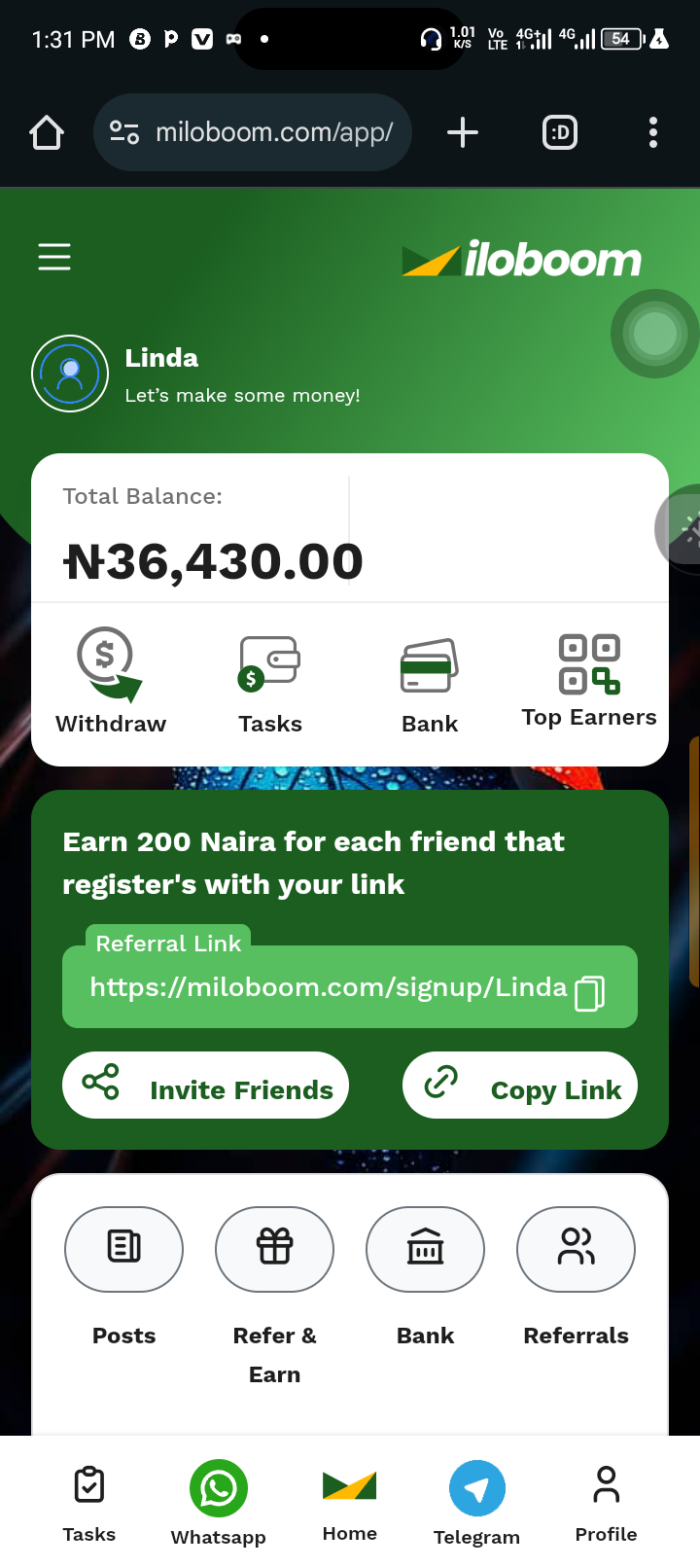The image size is (700, 1568).
Task: Tap Invite Friends button
Action: pos(205,1085)
